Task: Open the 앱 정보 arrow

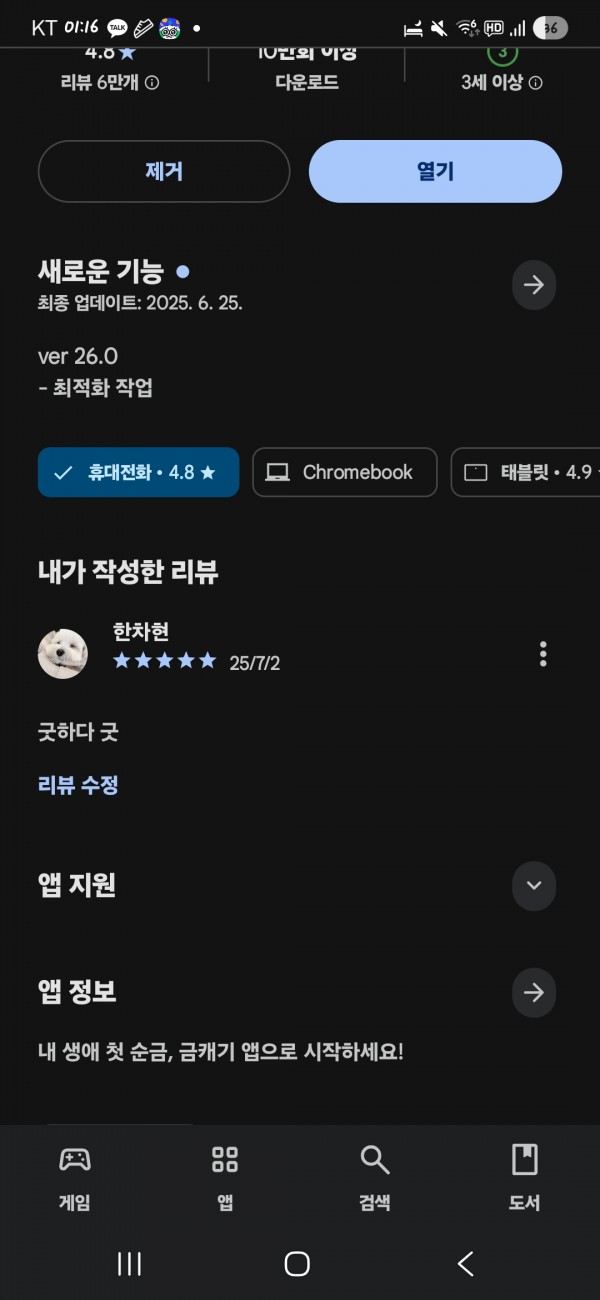Action: point(534,992)
